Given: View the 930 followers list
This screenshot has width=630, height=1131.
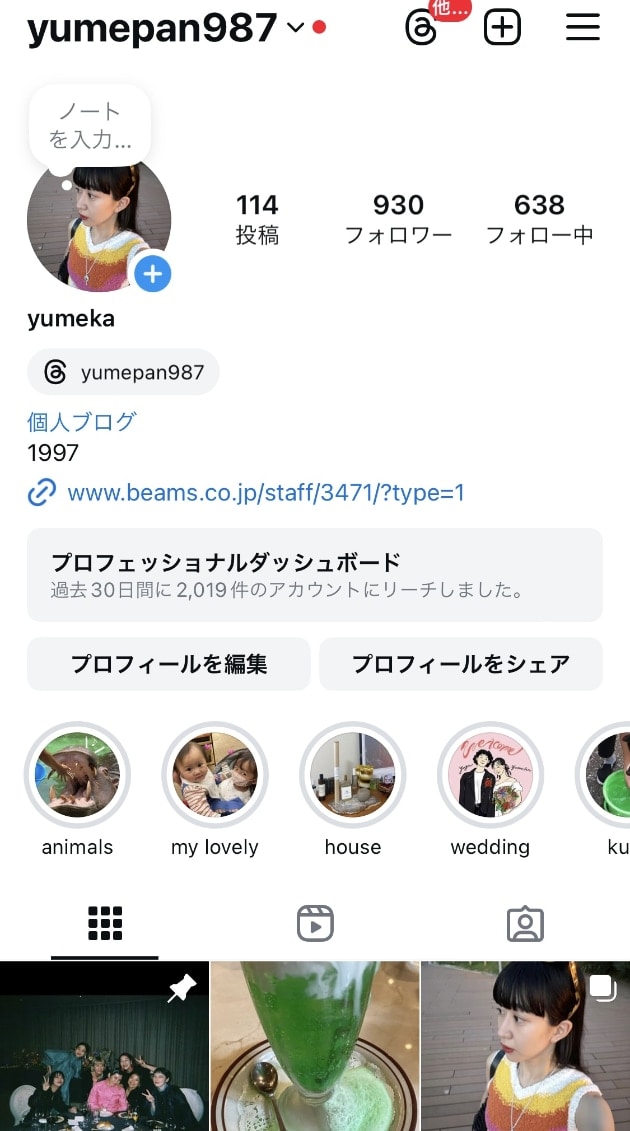Looking at the screenshot, I should coord(398,219).
